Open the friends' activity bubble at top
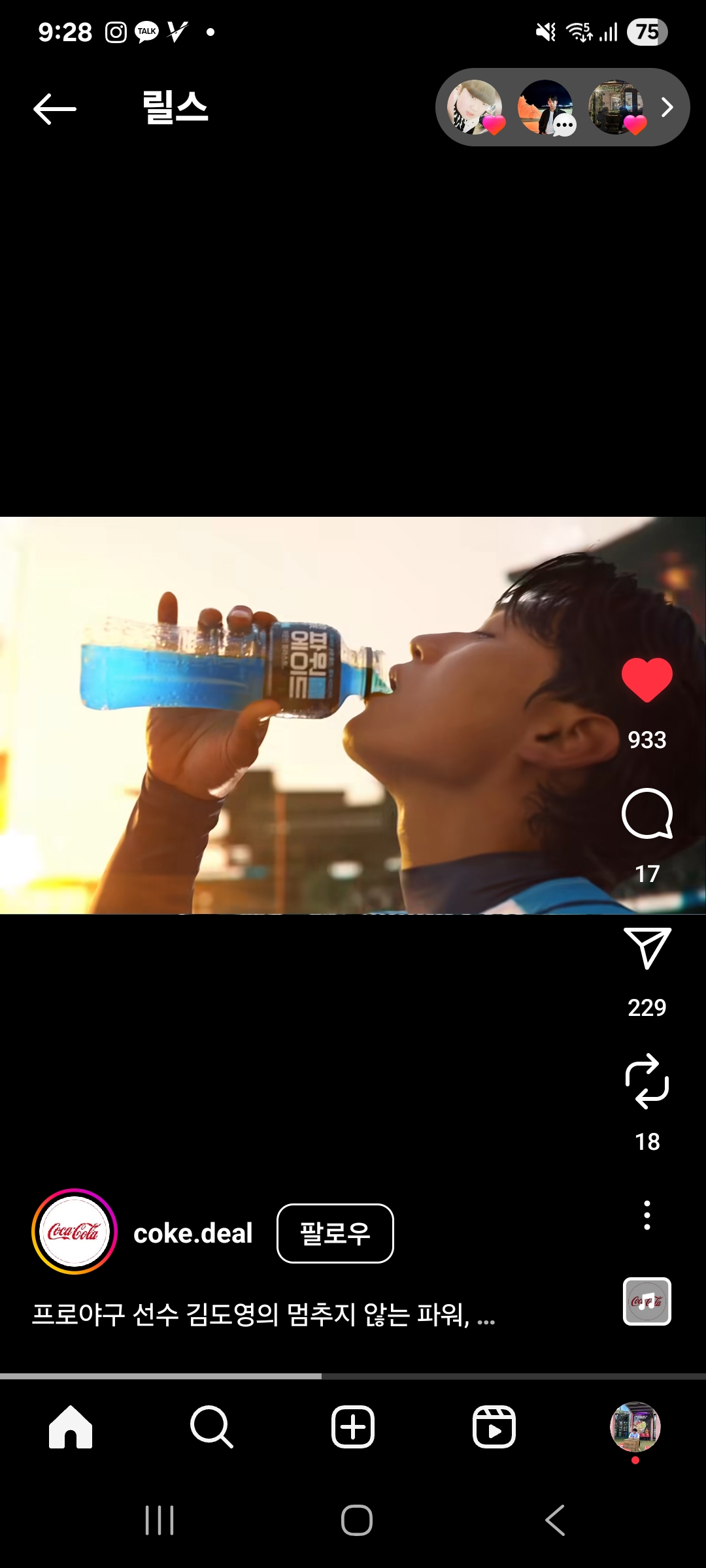The image size is (706, 1568). [x=562, y=107]
